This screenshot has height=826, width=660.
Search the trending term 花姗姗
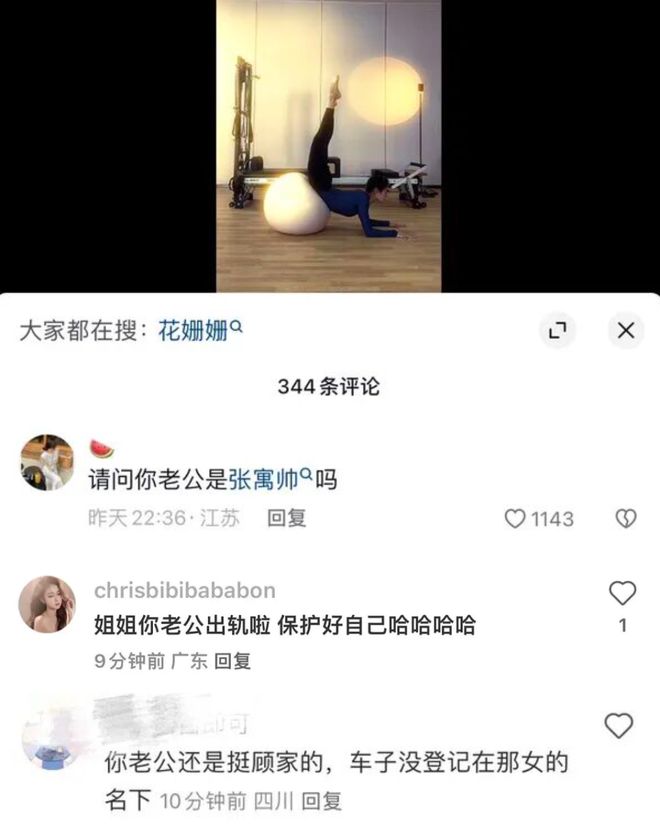point(200,331)
